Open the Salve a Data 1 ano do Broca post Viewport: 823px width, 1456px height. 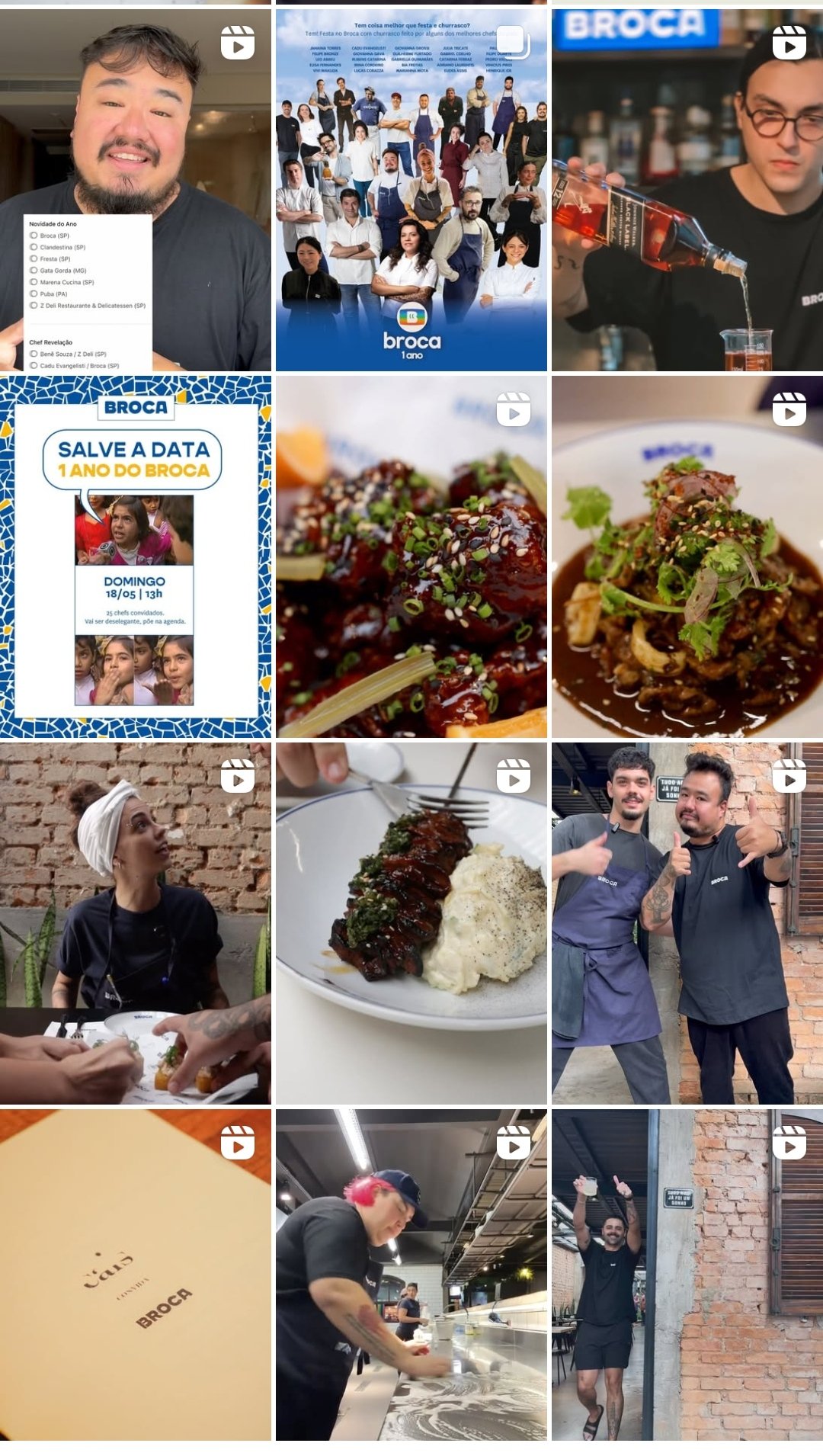135,556
